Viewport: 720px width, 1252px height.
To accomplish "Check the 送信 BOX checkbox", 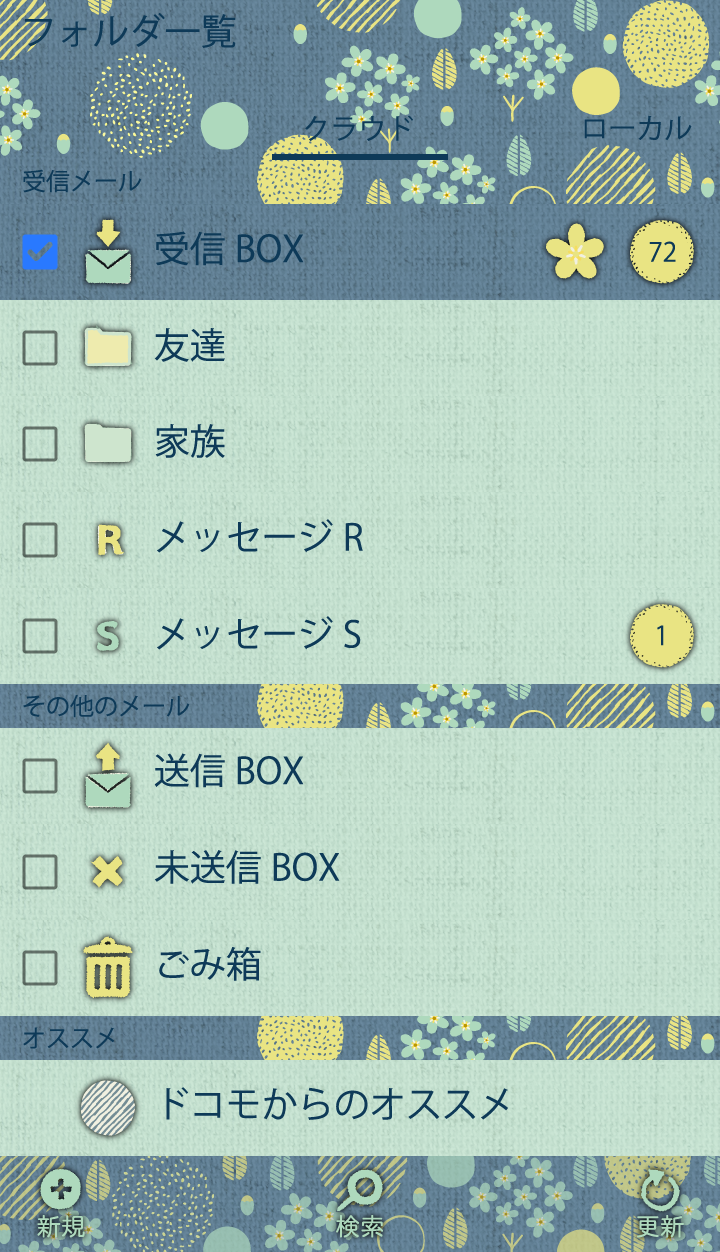I will (40, 775).
